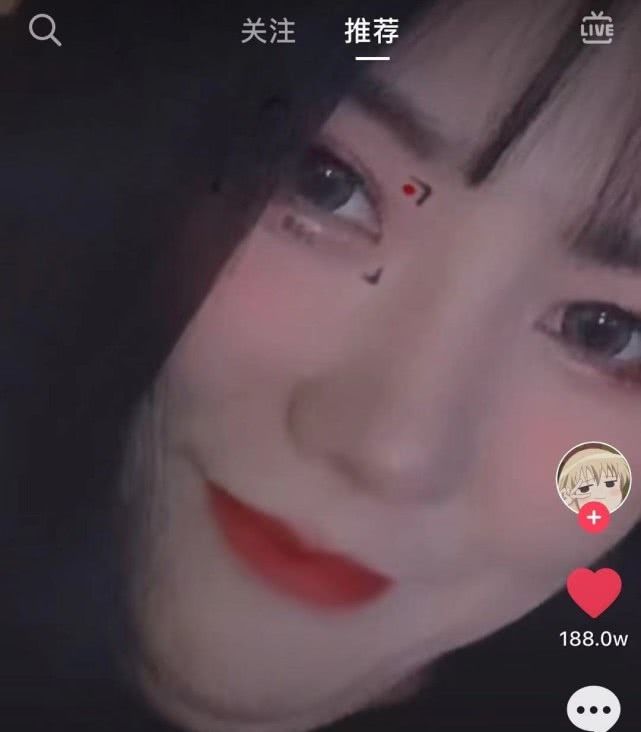The height and width of the screenshot is (732, 641).
Task: Follow the creator with the plus button
Action: 594,517
